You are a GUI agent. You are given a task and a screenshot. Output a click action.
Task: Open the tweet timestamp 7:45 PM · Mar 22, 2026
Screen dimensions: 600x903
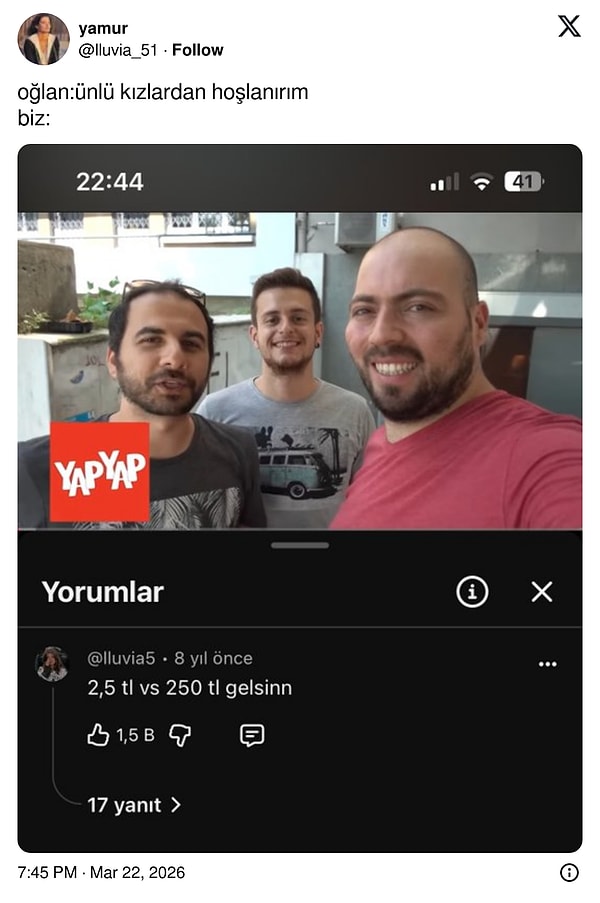[x=101, y=872]
